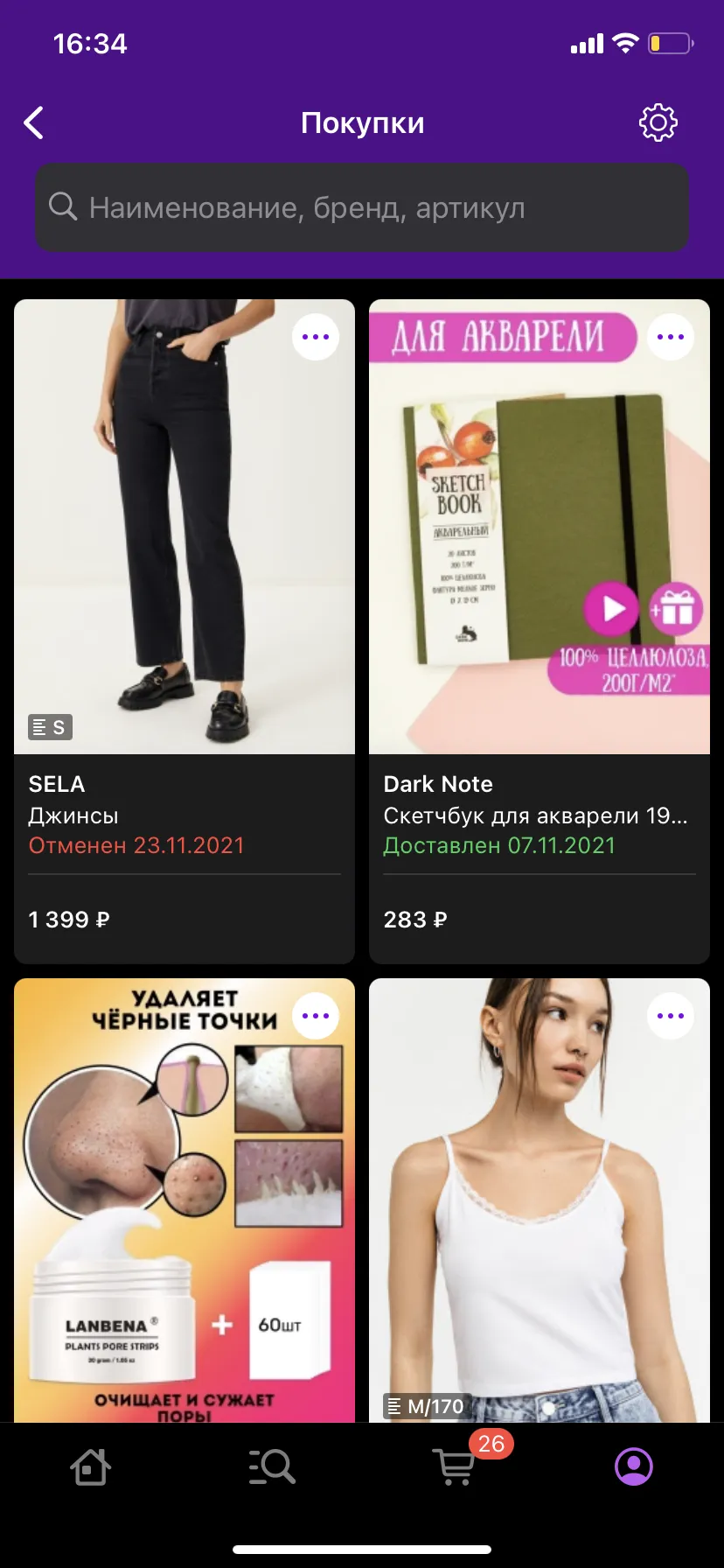Switch to the profile tab
Image resolution: width=724 pixels, height=1568 pixels.
tap(634, 1466)
